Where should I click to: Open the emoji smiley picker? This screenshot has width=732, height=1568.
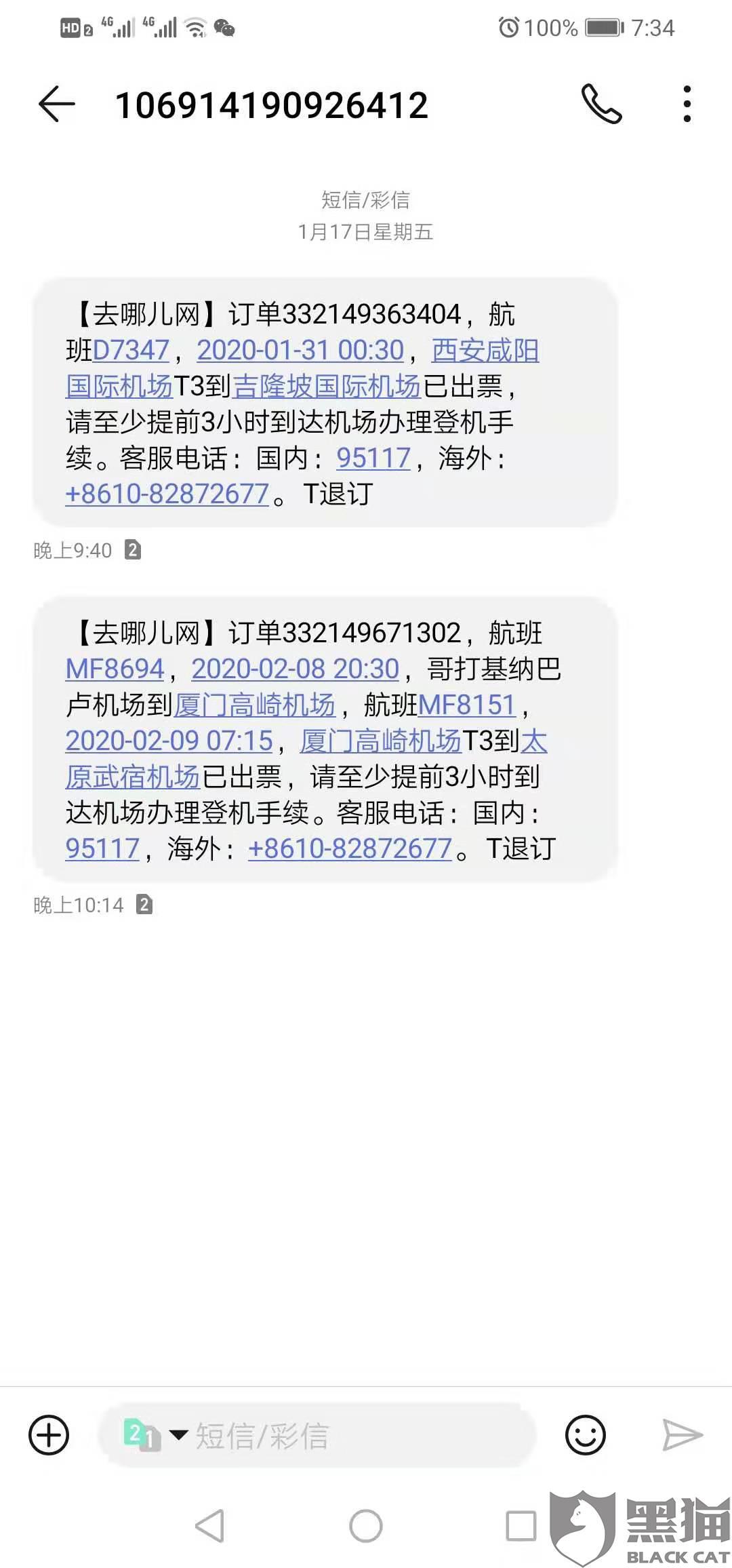[585, 1435]
